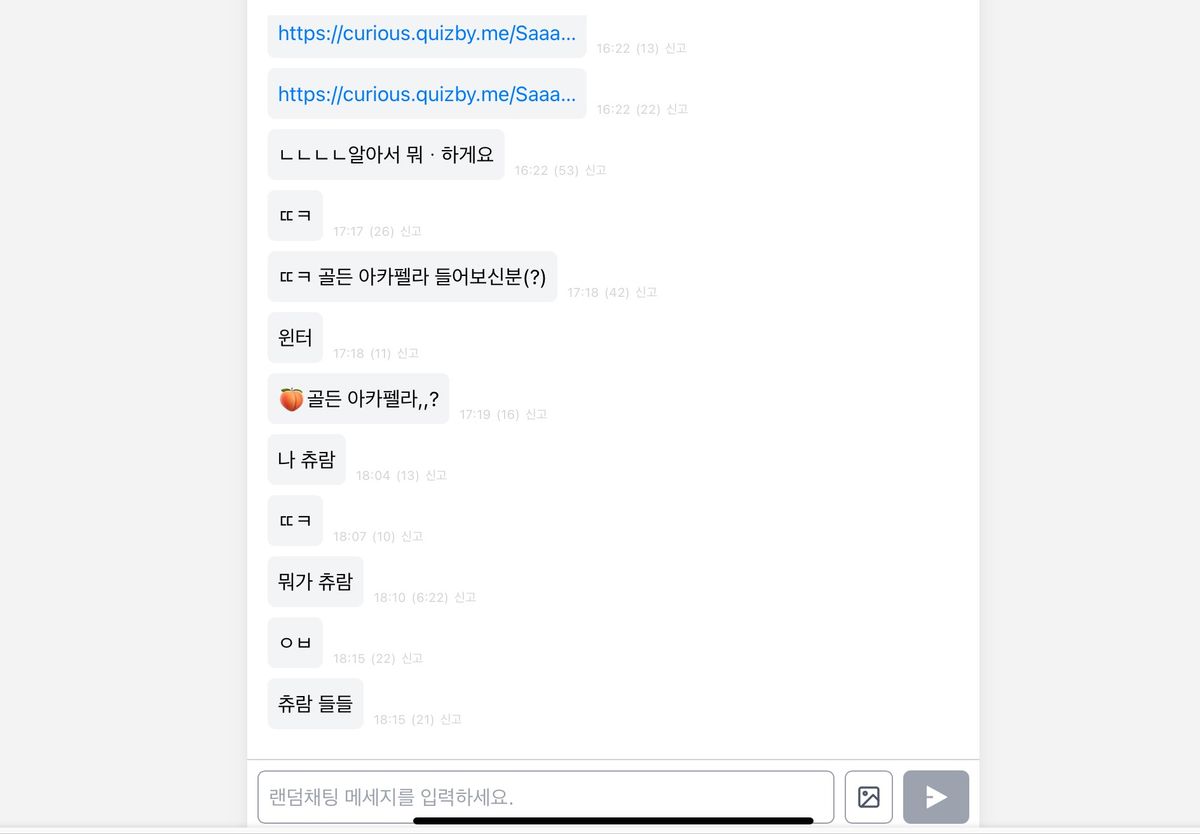Screen dimensions: 1200x834
Task: Report the message "뭐가 츄람"
Action: 464,597
